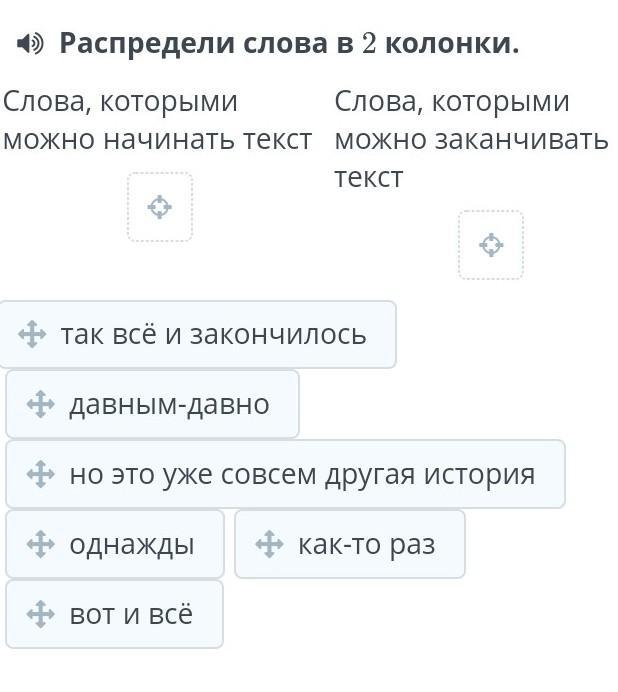Select the chip "так всё и закончилось"
The height and width of the screenshot is (692, 618).
[x=198, y=335]
